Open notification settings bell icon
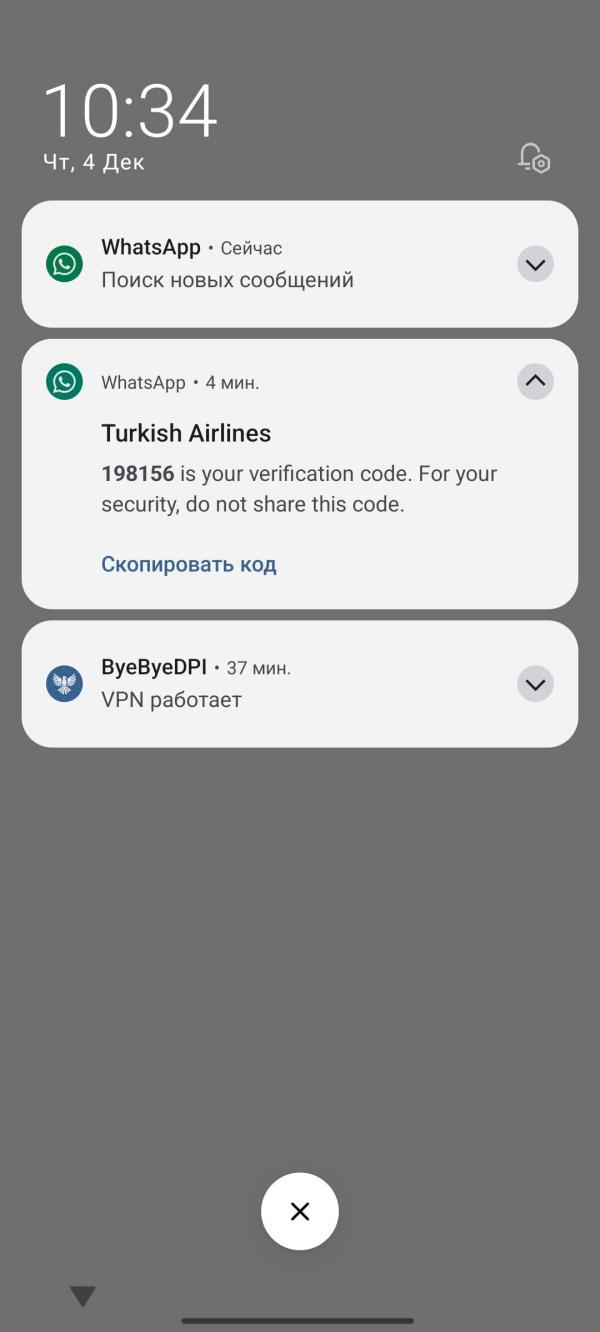Image resolution: width=600 pixels, height=1332 pixels. (x=534, y=158)
